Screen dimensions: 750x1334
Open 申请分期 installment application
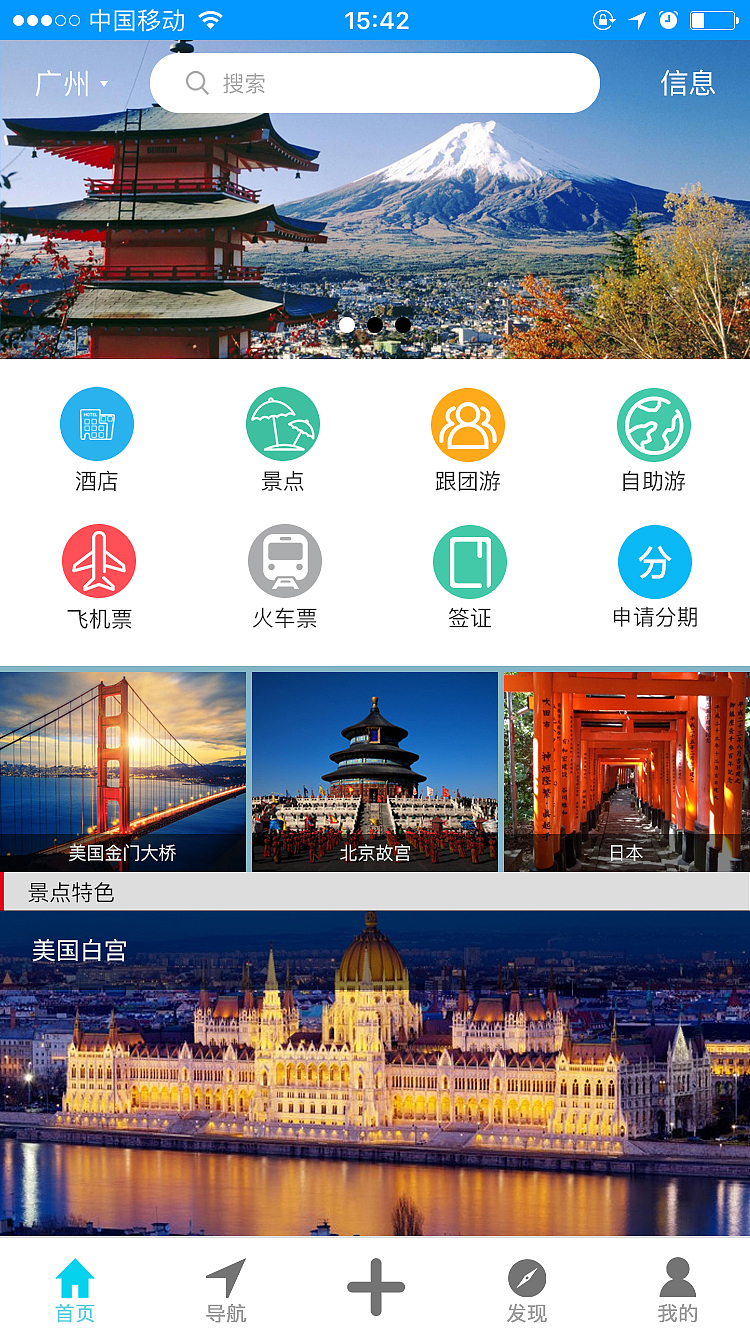coord(654,561)
